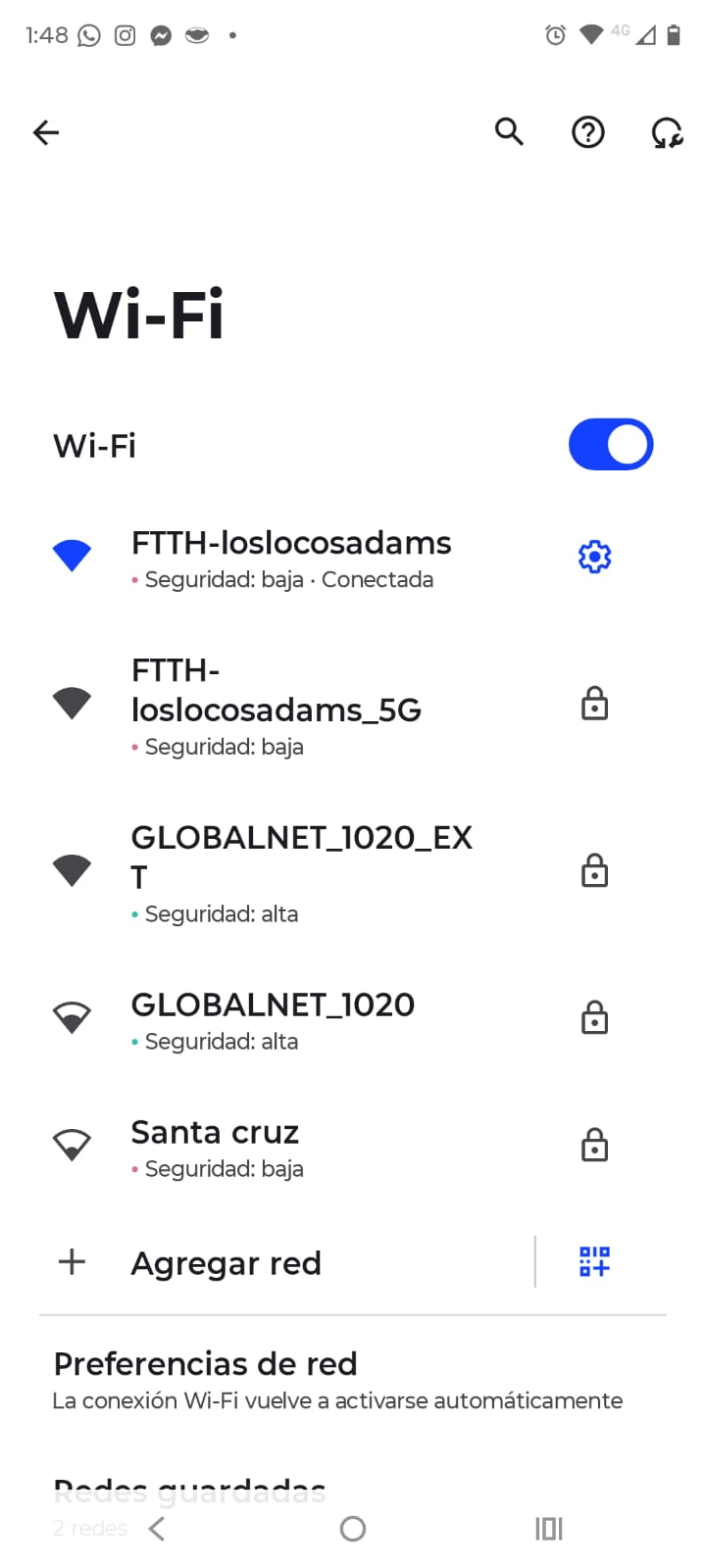This screenshot has height=1568, width=706.
Task: Turn off the Wi-Fi switch
Action: coord(610,445)
